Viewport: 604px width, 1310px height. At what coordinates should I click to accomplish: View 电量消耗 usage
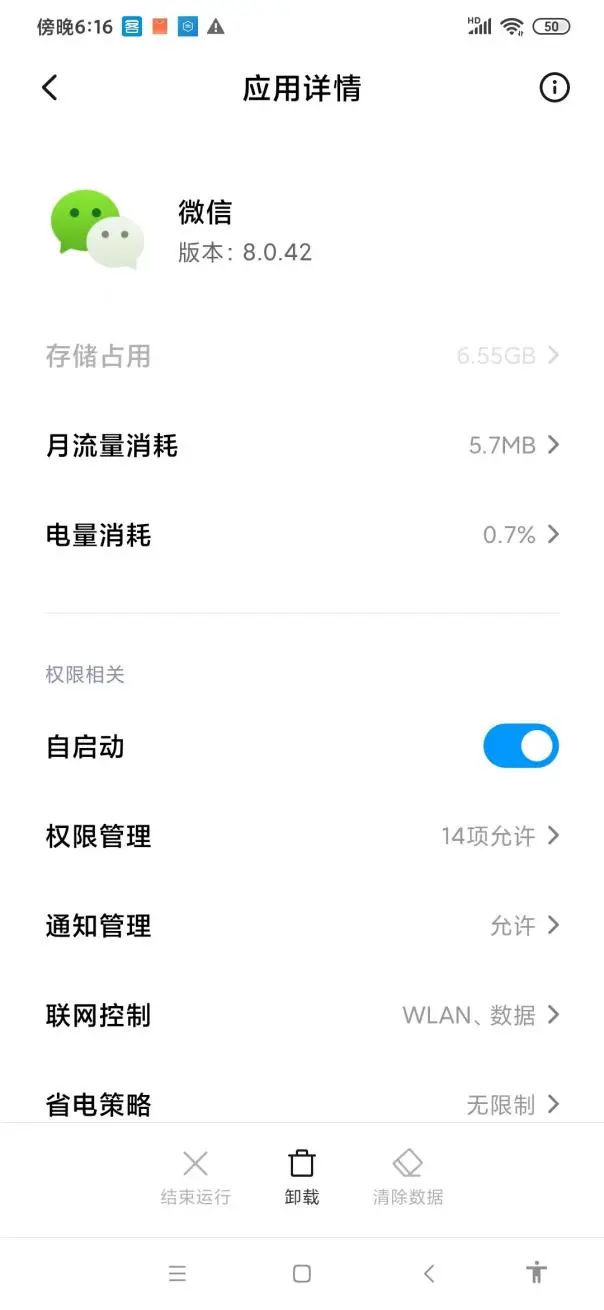click(x=302, y=535)
